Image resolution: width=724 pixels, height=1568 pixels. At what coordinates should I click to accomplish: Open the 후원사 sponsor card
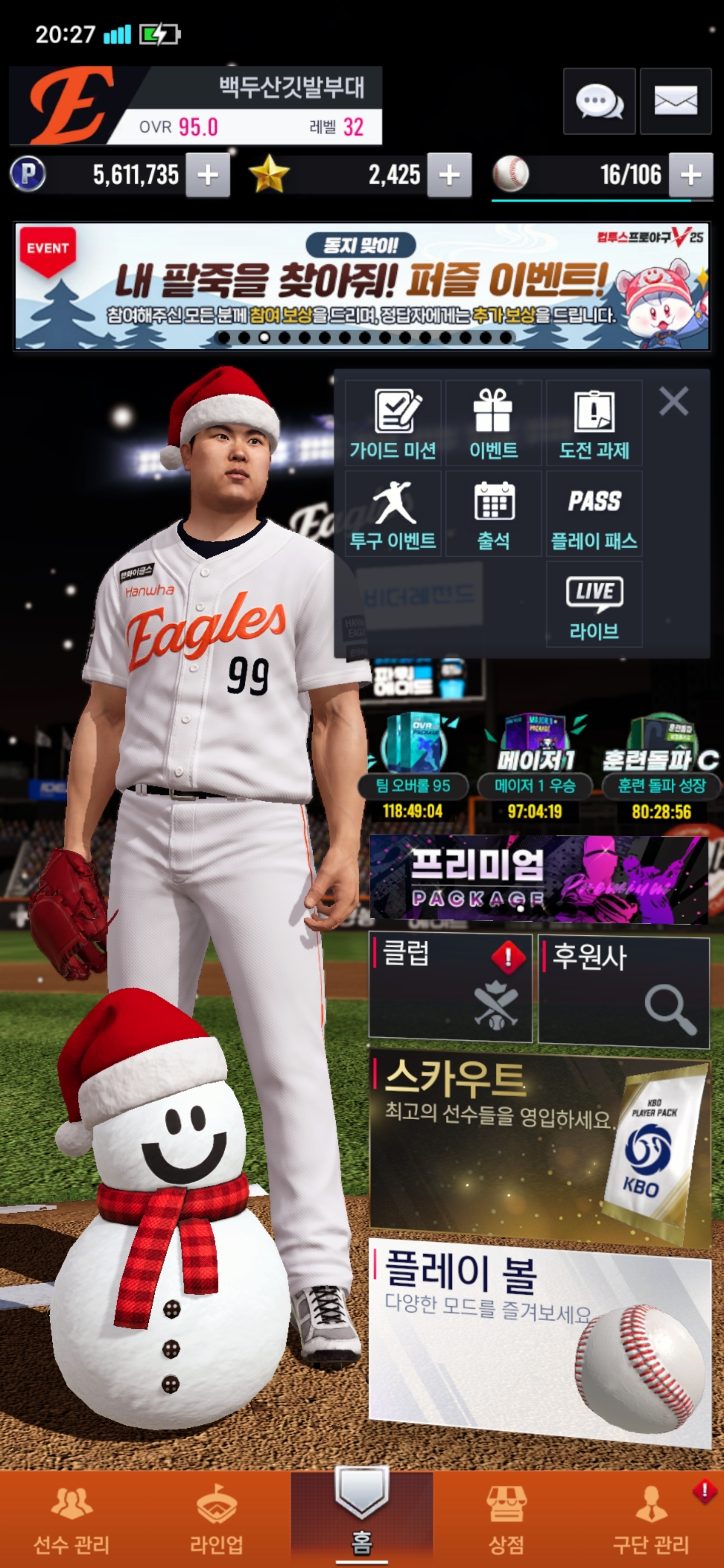pos(623,991)
